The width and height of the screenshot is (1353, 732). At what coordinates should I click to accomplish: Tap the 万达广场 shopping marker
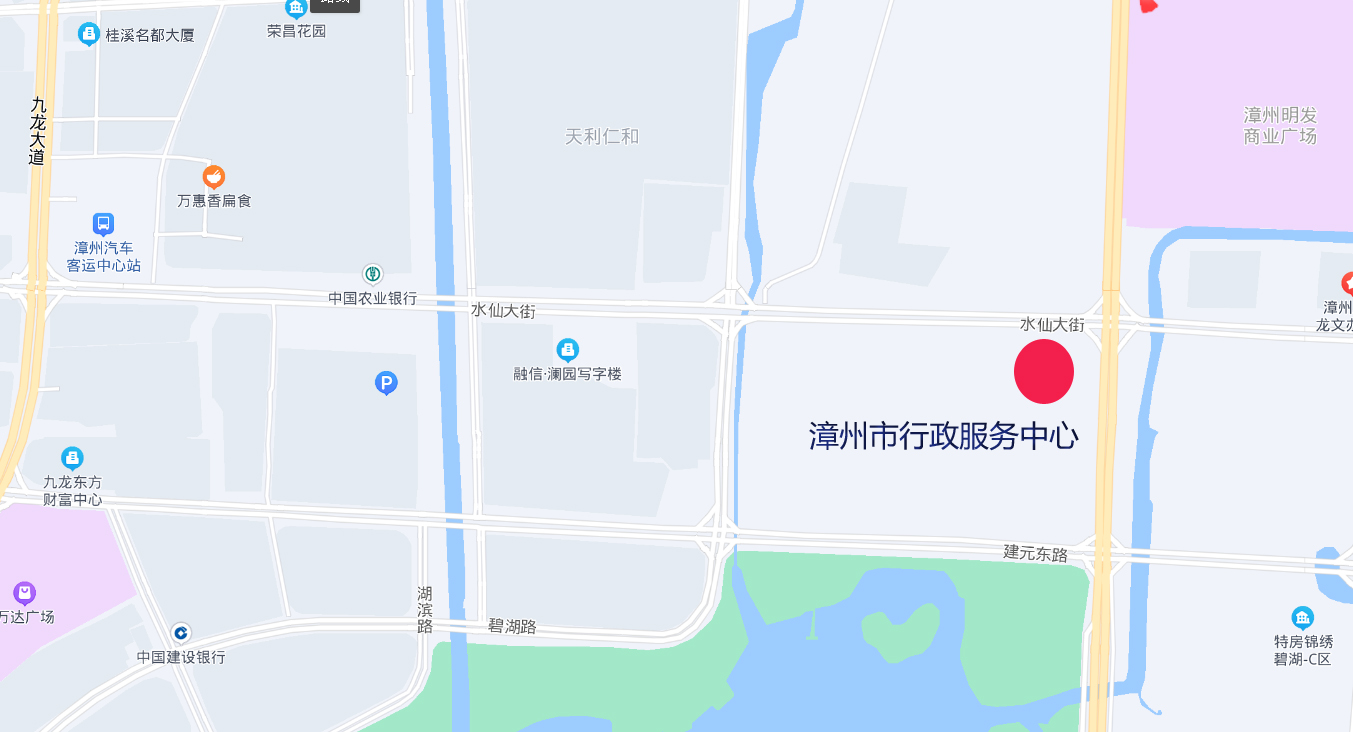coord(25,593)
